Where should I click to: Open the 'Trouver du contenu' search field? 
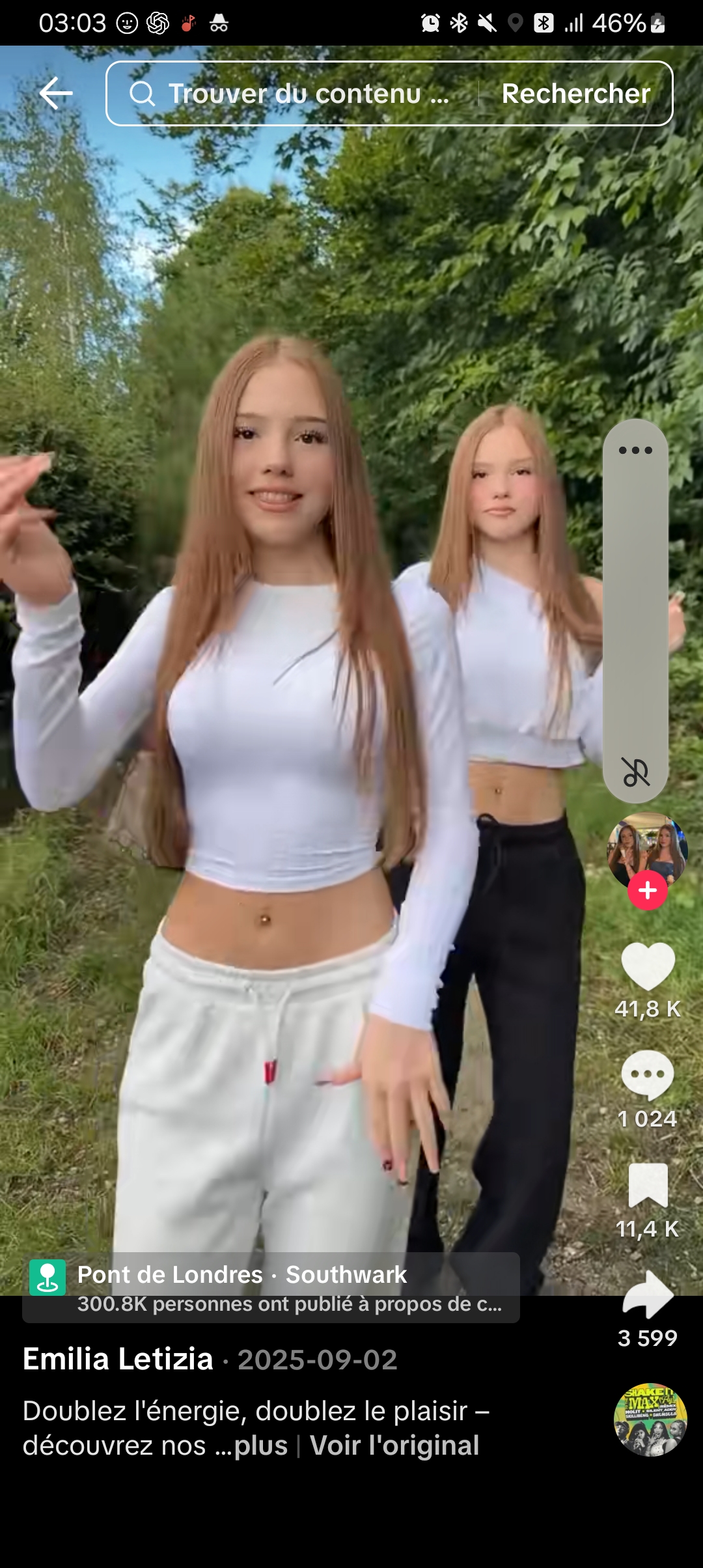(x=293, y=94)
